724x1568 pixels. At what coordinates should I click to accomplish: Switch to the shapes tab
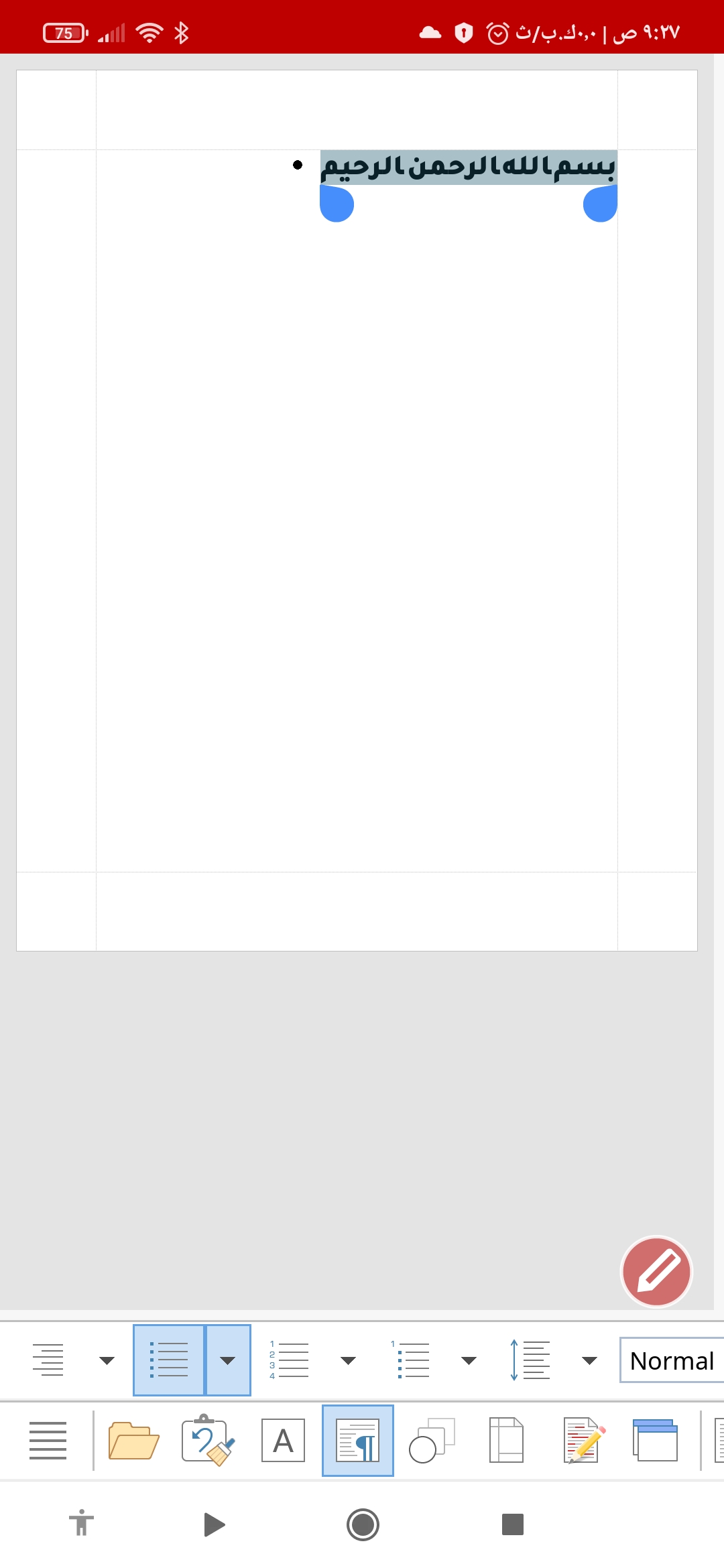pos(432,1440)
